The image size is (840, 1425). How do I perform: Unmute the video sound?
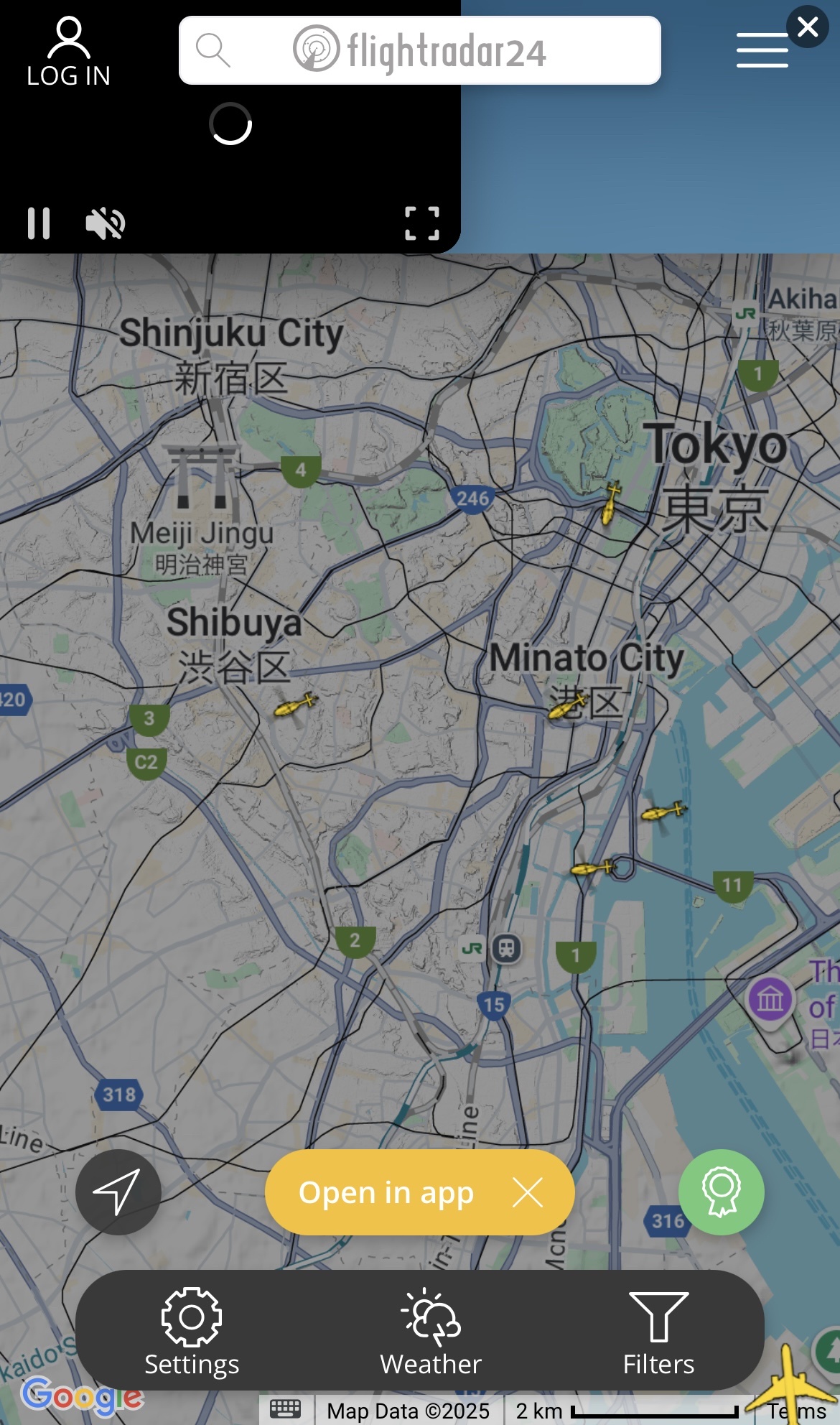[x=105, y=223]
